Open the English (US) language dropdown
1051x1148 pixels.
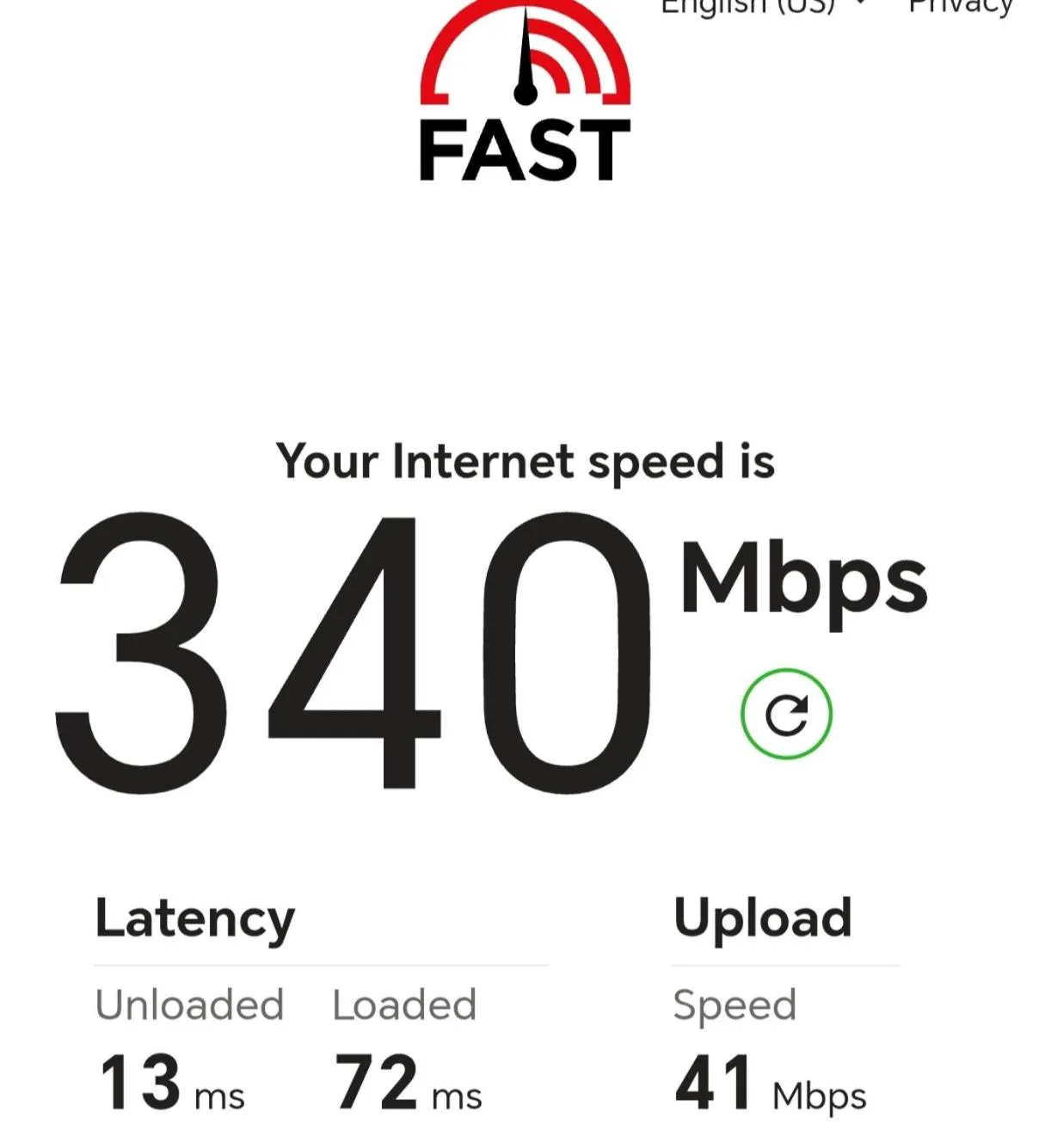pos(761,7)
